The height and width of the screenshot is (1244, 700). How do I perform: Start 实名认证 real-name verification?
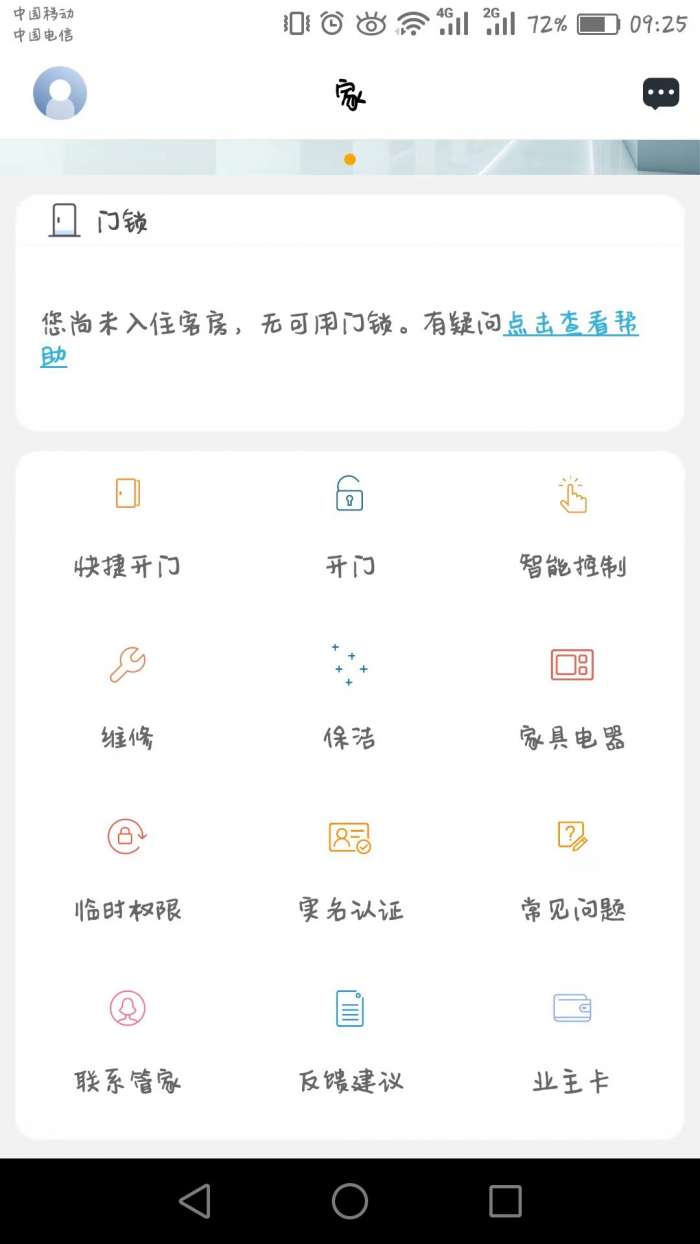[349, 868]
